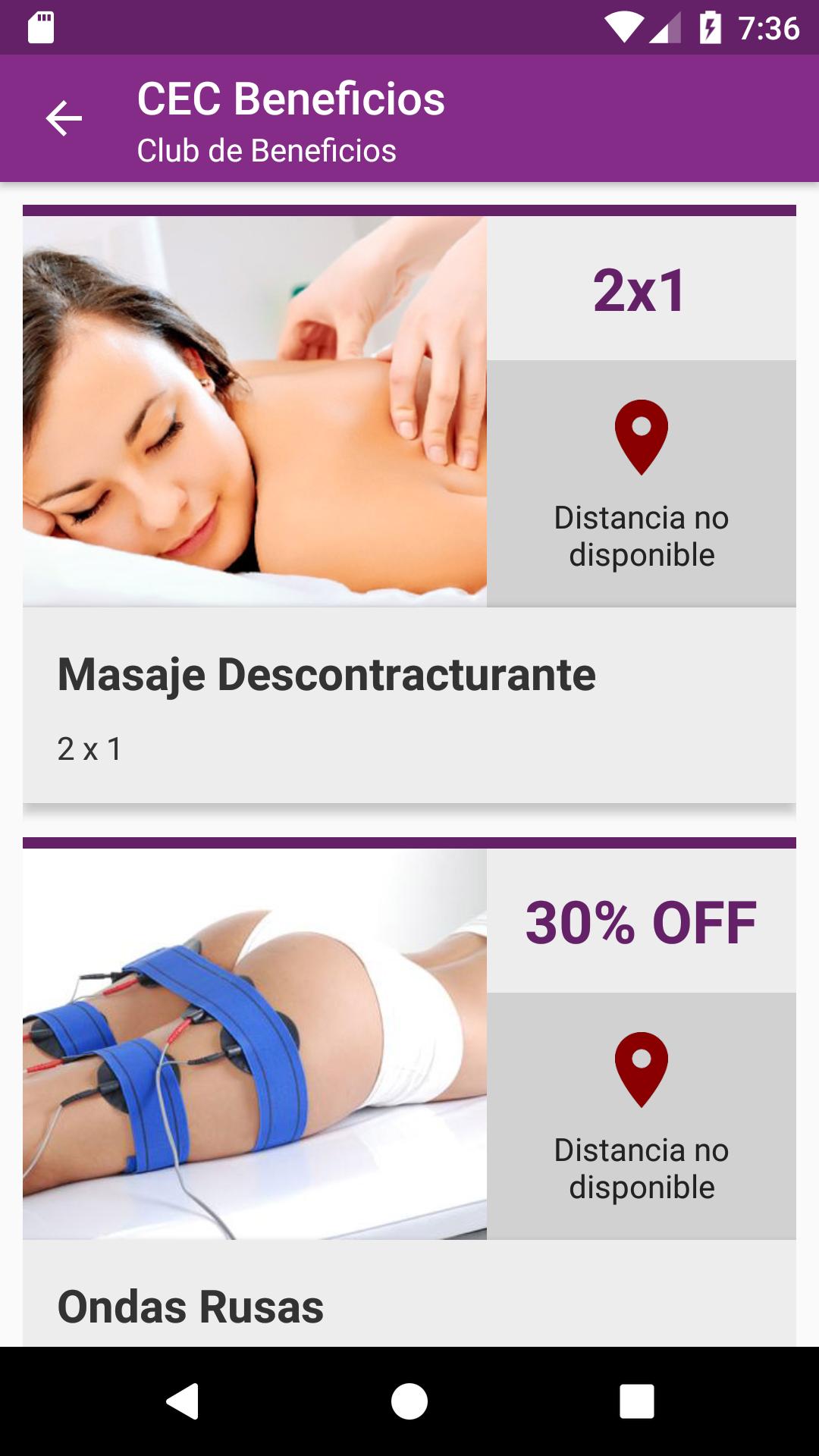
Task: Open recent apps from the navigation bar
Action: [x=636, y=1401]
